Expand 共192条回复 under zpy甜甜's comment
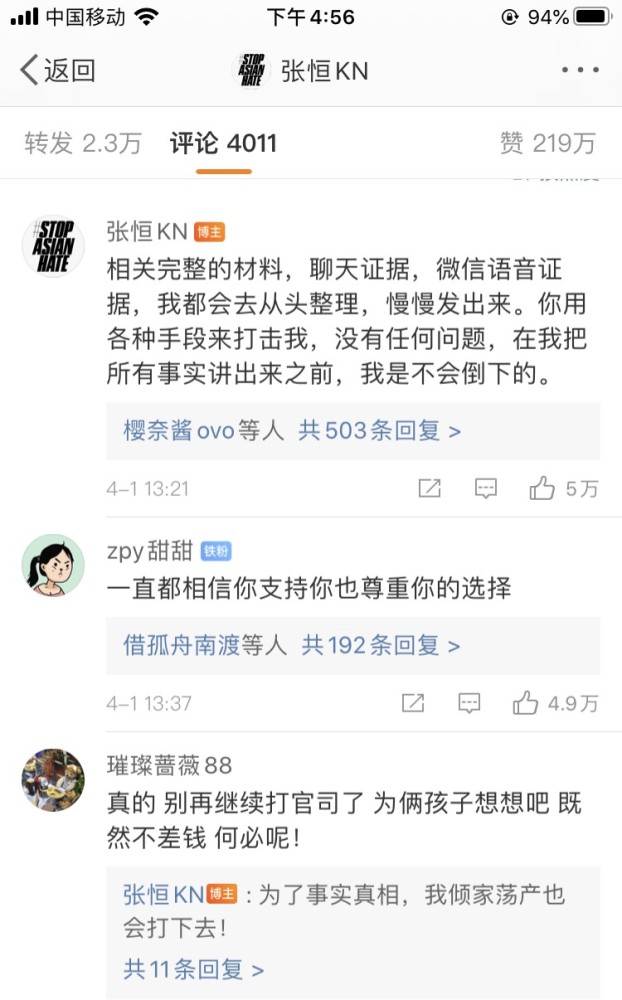The height and width of the screenshot is (1000, 622). pos(381,645)
